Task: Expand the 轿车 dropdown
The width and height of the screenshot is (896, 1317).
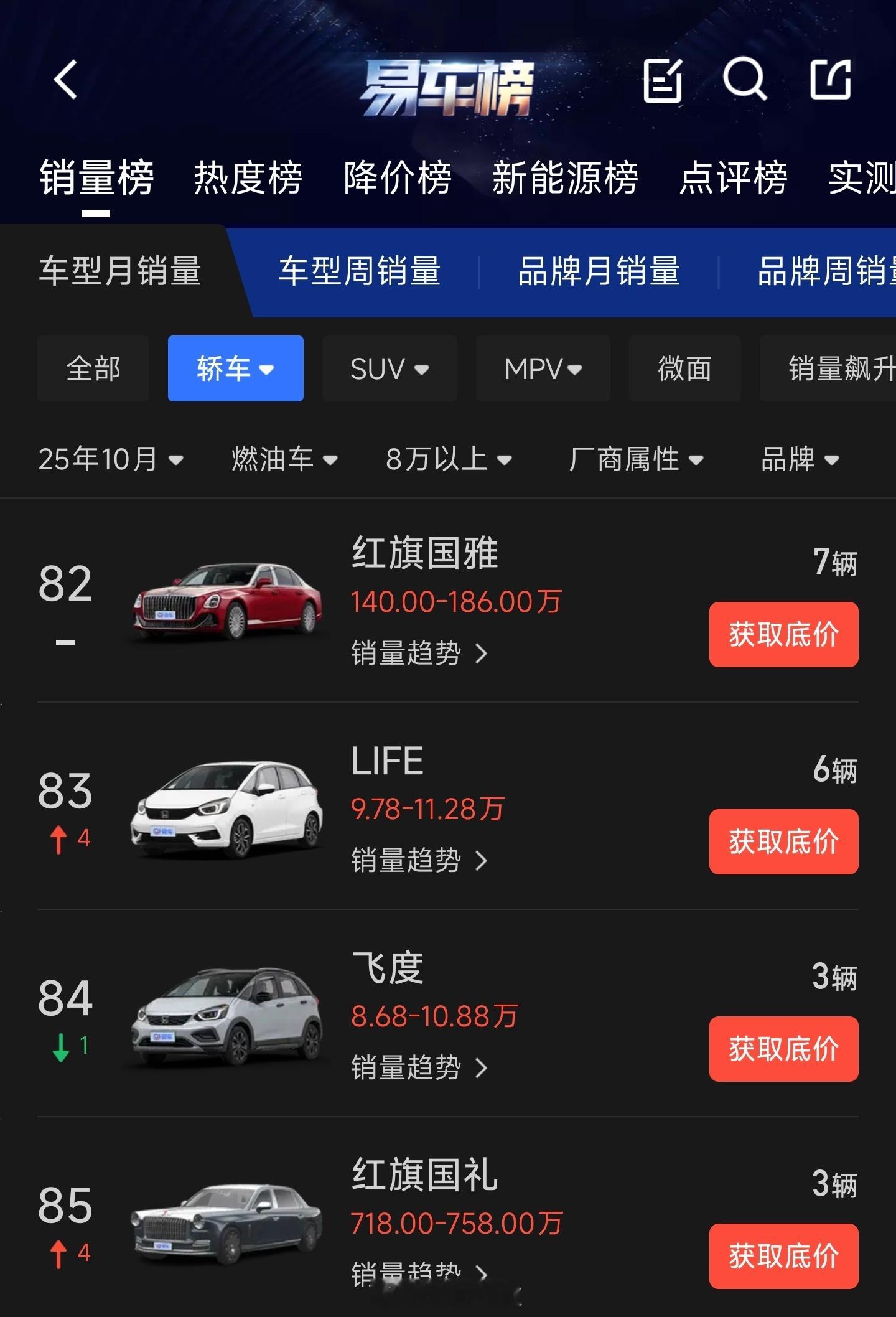Action: click(235, 368)
